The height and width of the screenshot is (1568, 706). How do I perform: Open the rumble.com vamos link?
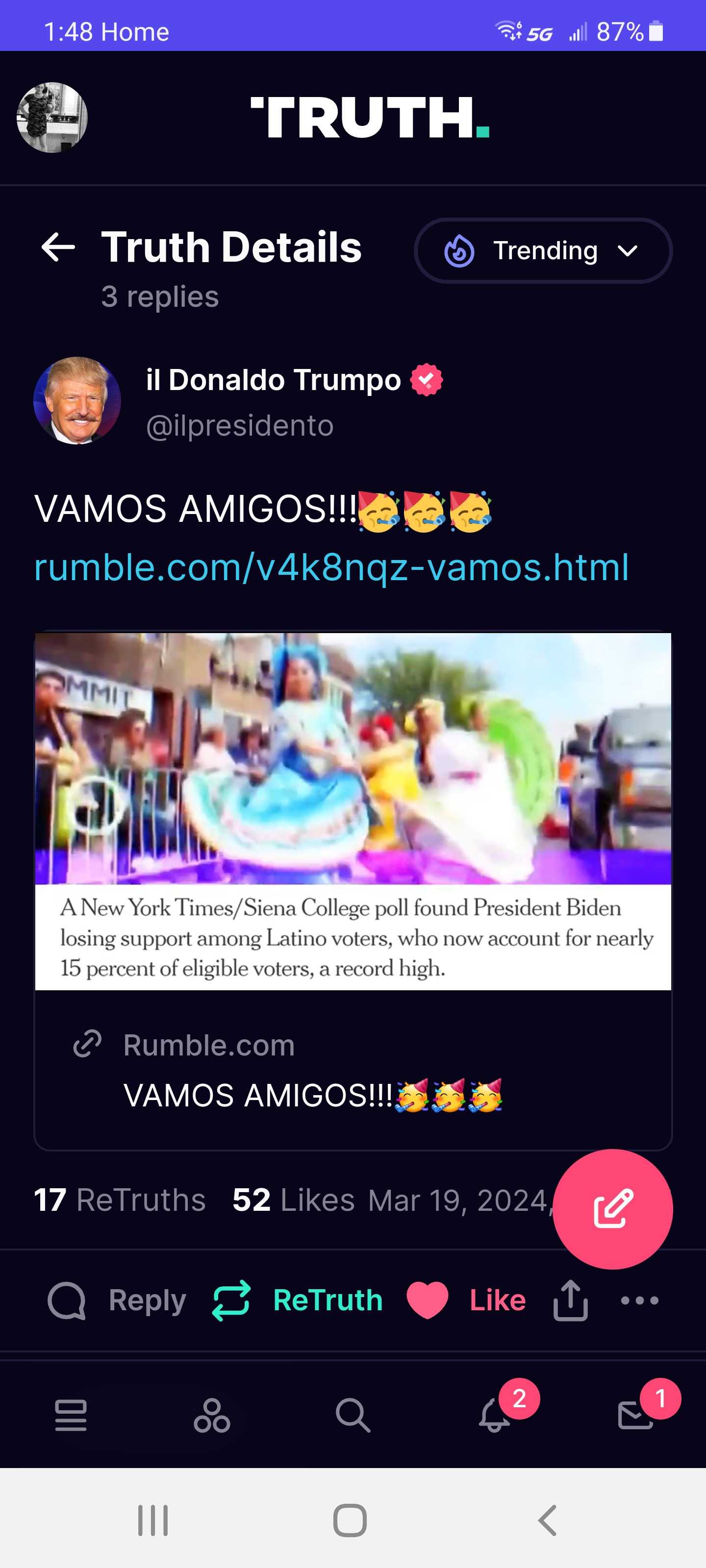pyautogui.click(x=331, y=567)
